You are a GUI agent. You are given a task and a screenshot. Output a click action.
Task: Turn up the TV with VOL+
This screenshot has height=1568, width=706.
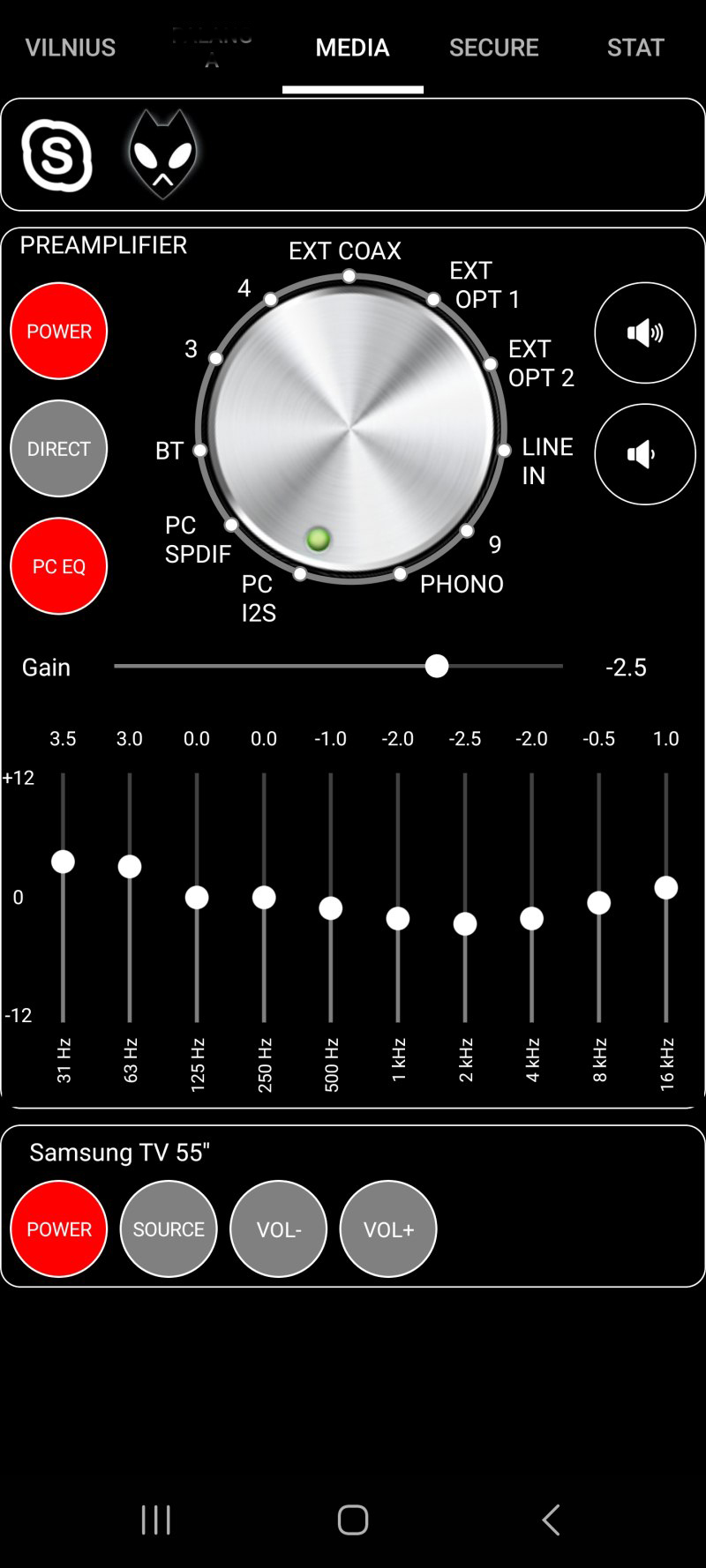(388, 1229)
